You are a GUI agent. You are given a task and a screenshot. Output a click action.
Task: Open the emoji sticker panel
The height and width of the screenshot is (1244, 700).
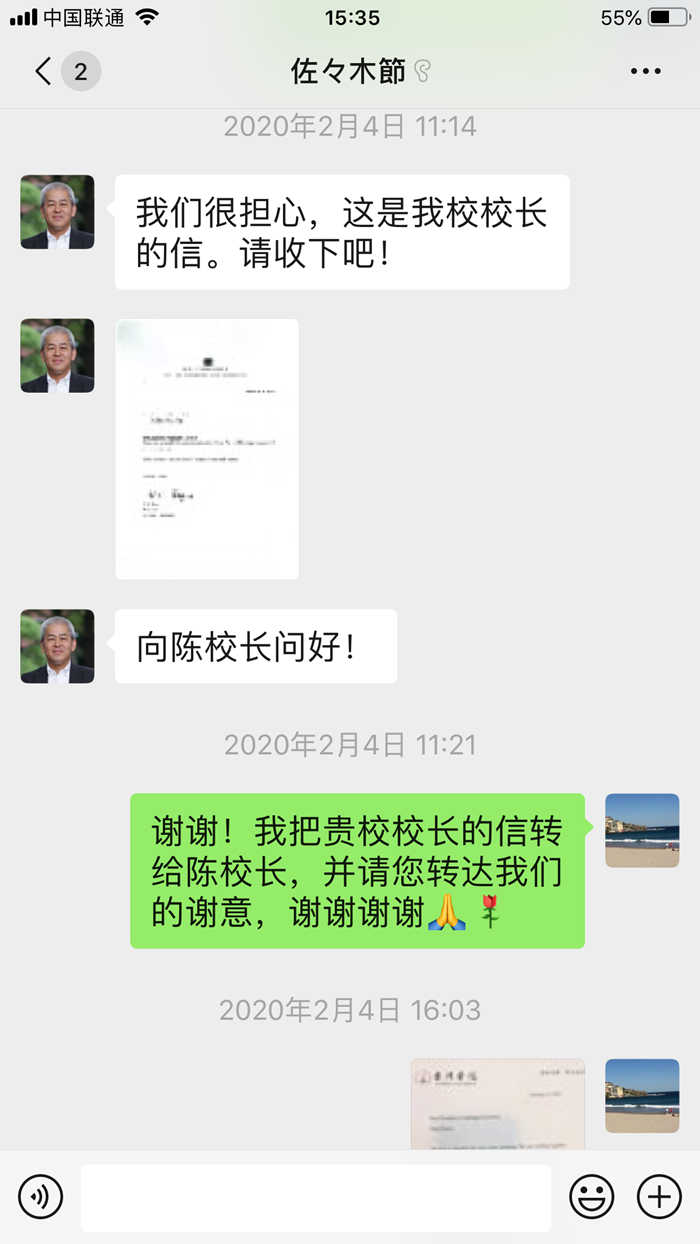click(592, 1196)
